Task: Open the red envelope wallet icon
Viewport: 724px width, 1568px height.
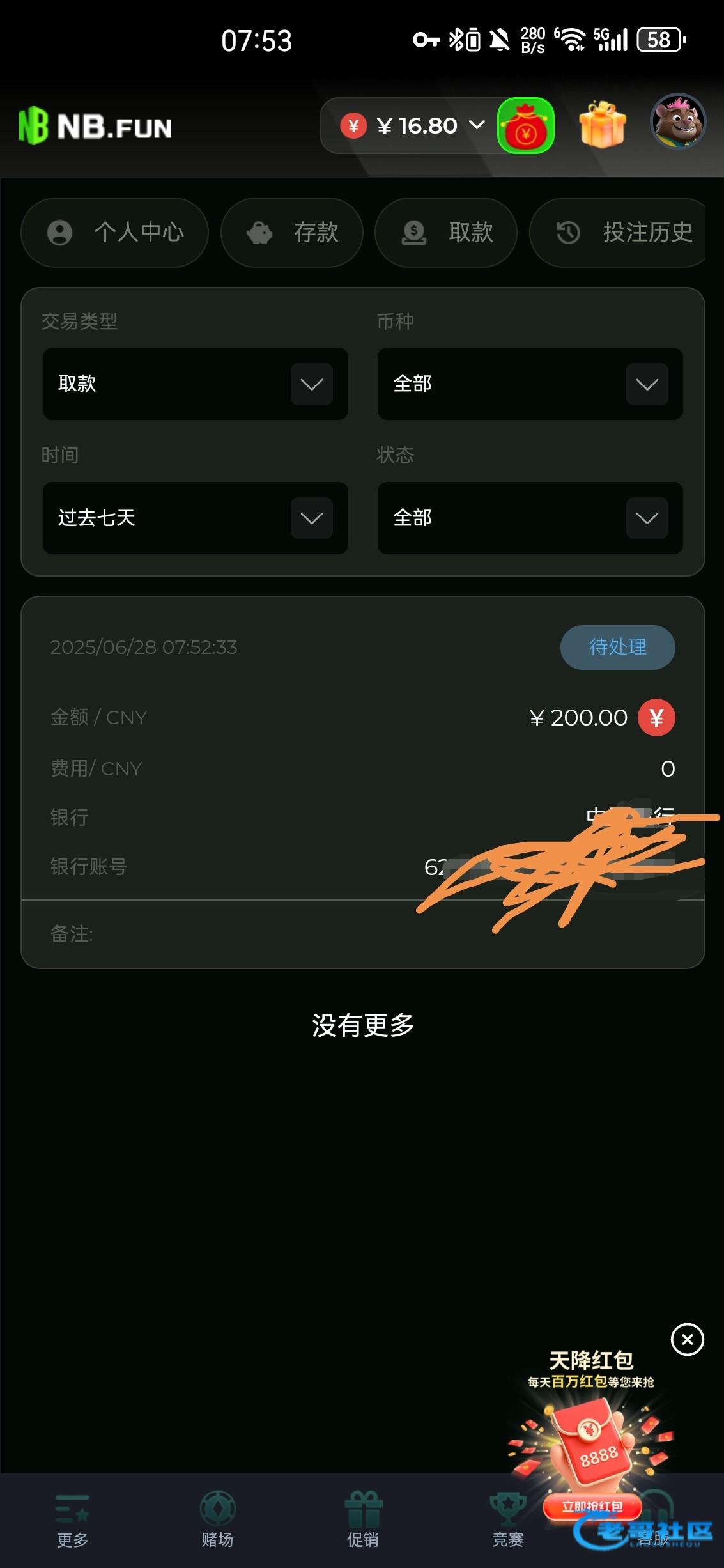Action: pyautogui.click(x=525, y=126)
